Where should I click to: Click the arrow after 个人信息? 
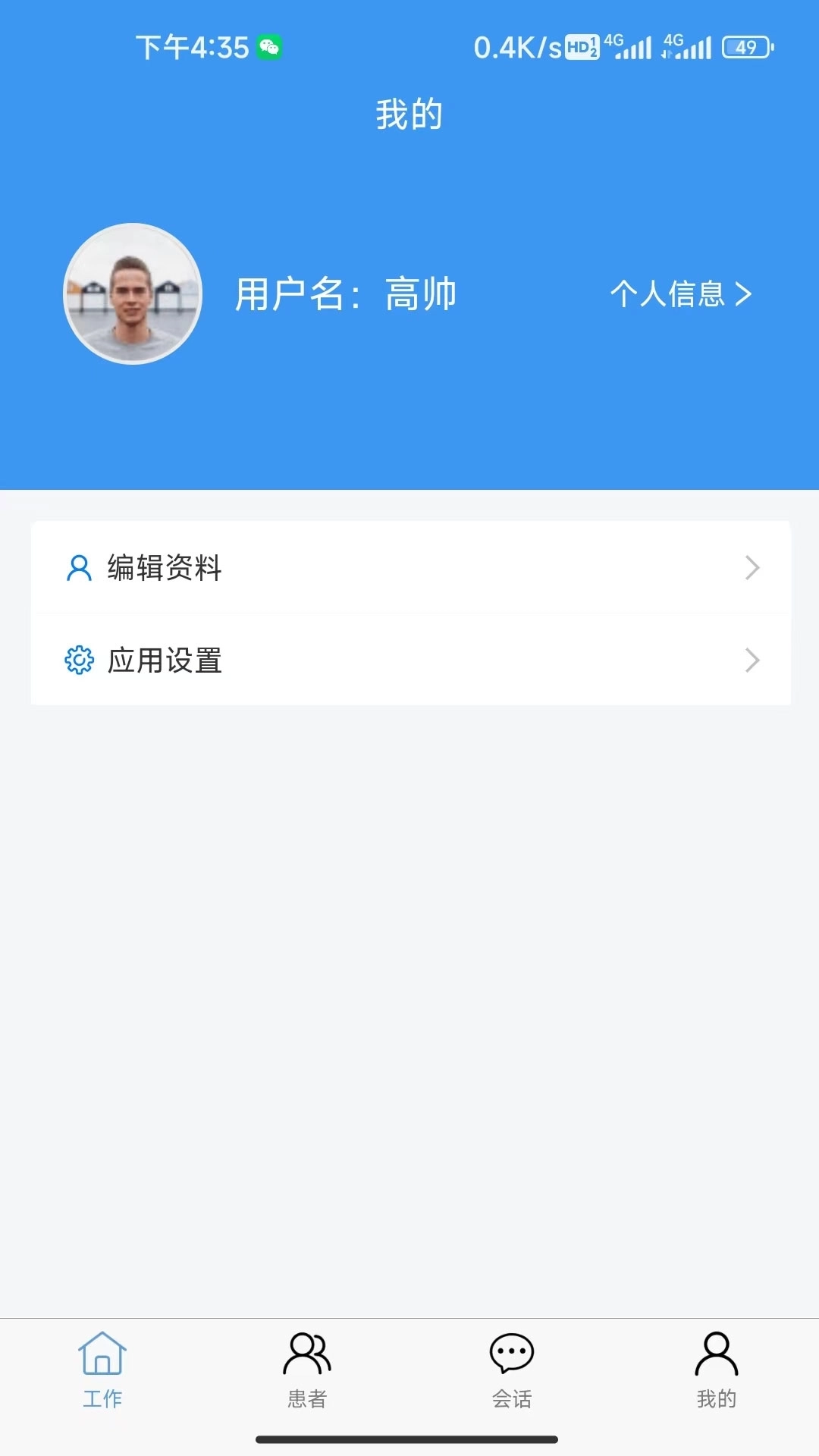tap(746, 296)
